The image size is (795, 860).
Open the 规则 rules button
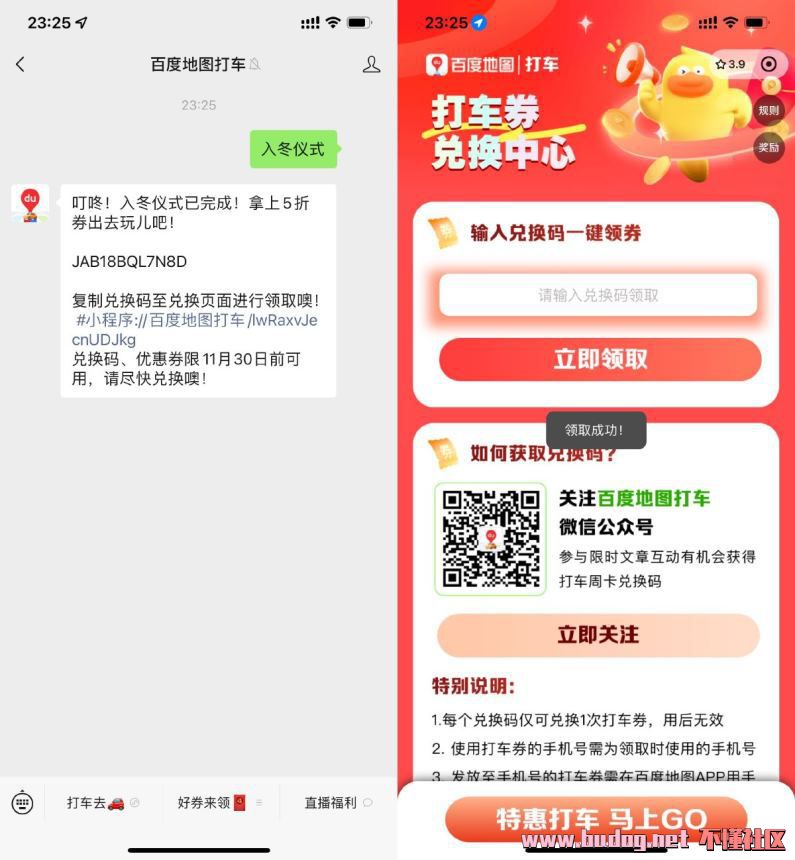coord(768,110)
